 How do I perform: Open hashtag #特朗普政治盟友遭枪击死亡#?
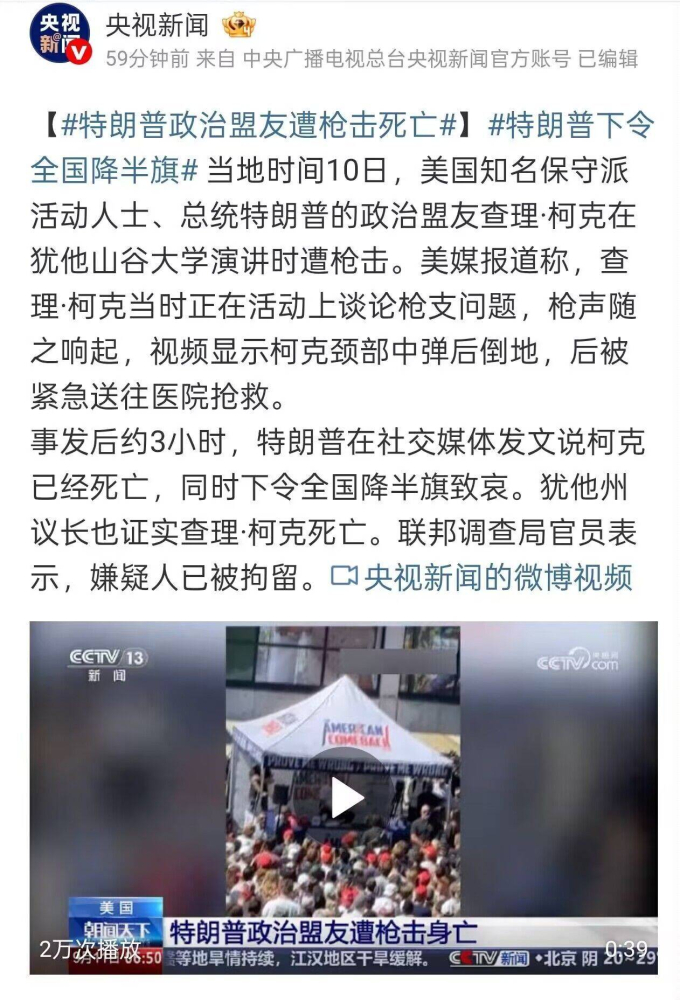pos(260,127)
